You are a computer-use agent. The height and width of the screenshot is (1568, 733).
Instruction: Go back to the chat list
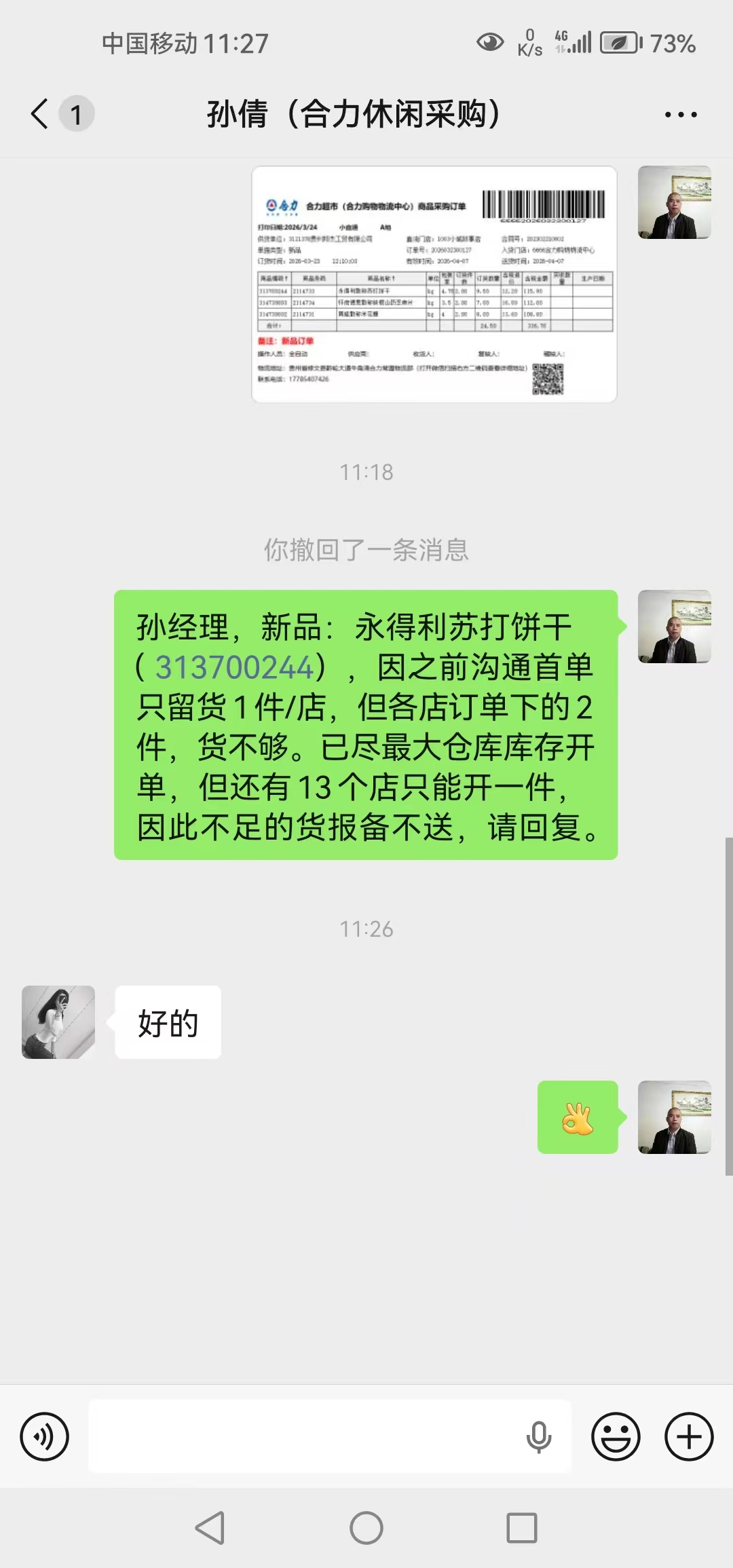(41, 113)
